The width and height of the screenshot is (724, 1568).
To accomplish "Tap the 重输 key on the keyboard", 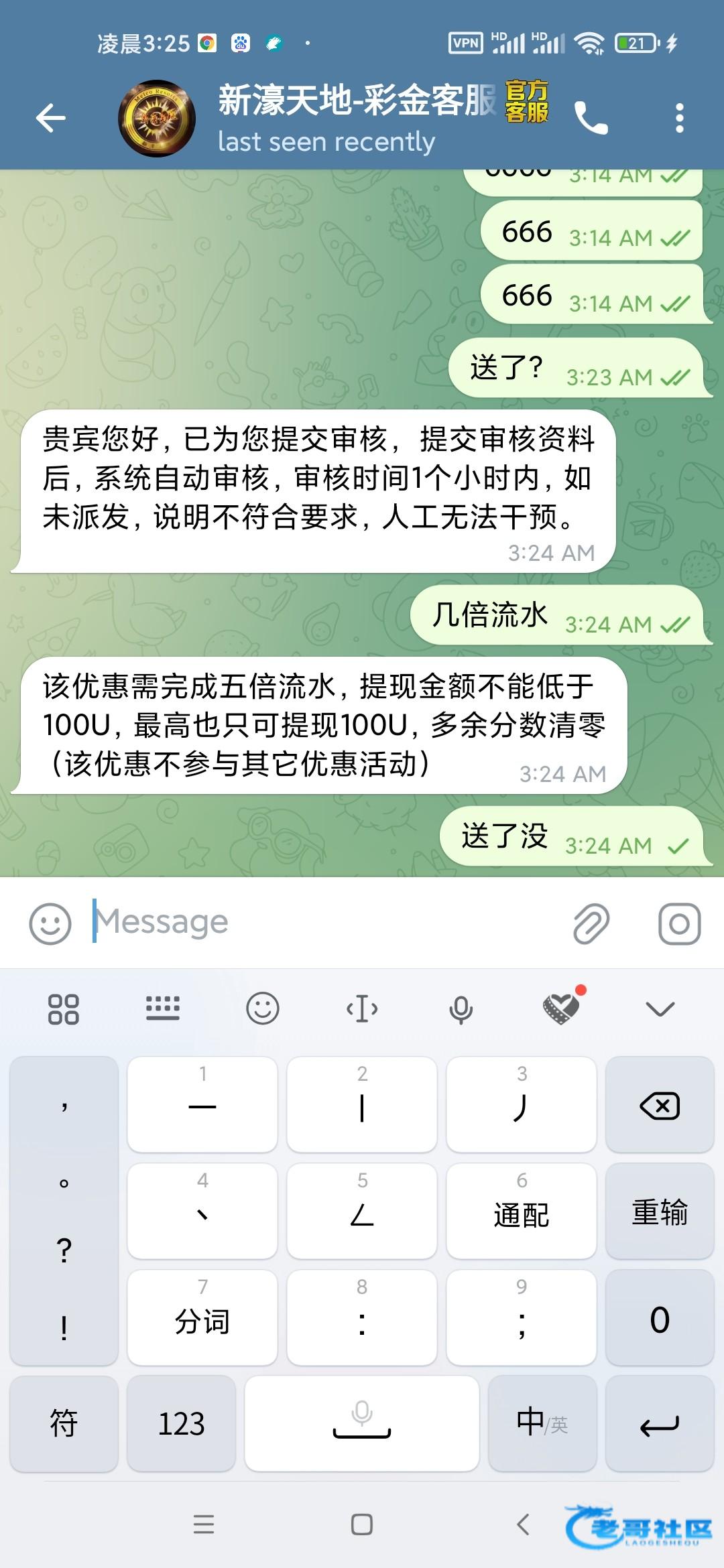I will (660, 1212).
